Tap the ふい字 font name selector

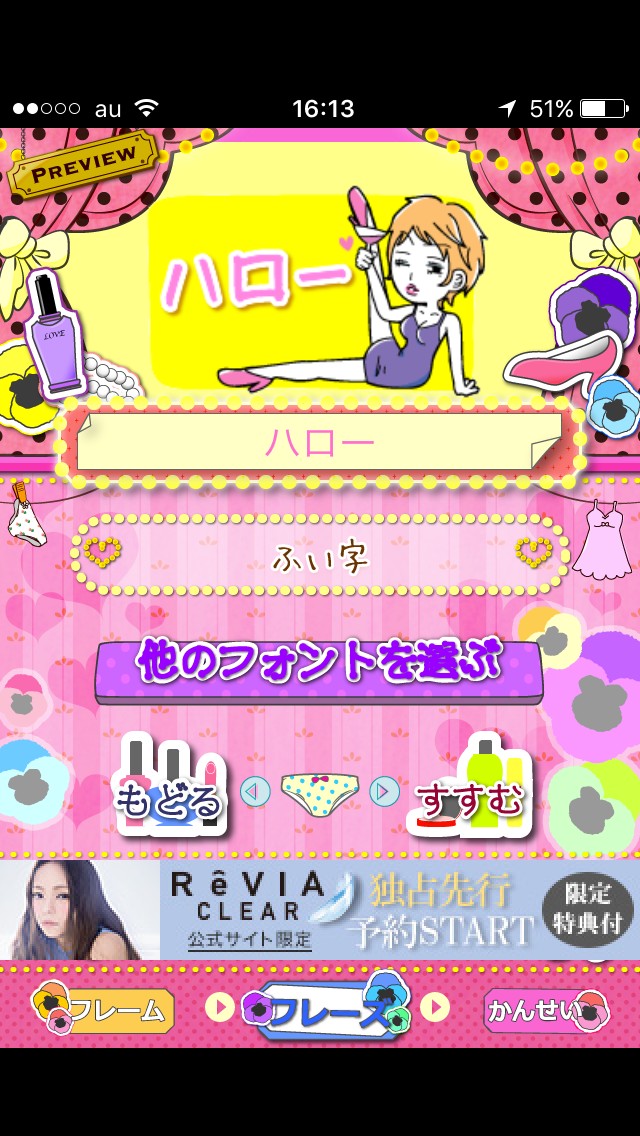[319, 556]
